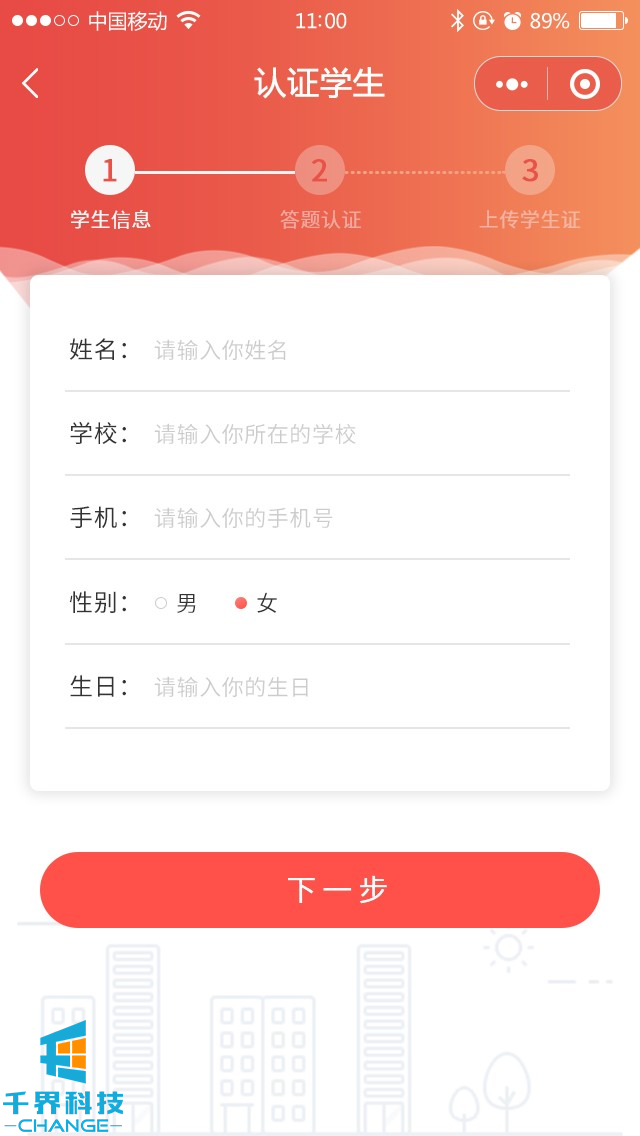Continue with the 下一步 button
The width and height of the screenshot is (640, 1136).
(320, 890)
